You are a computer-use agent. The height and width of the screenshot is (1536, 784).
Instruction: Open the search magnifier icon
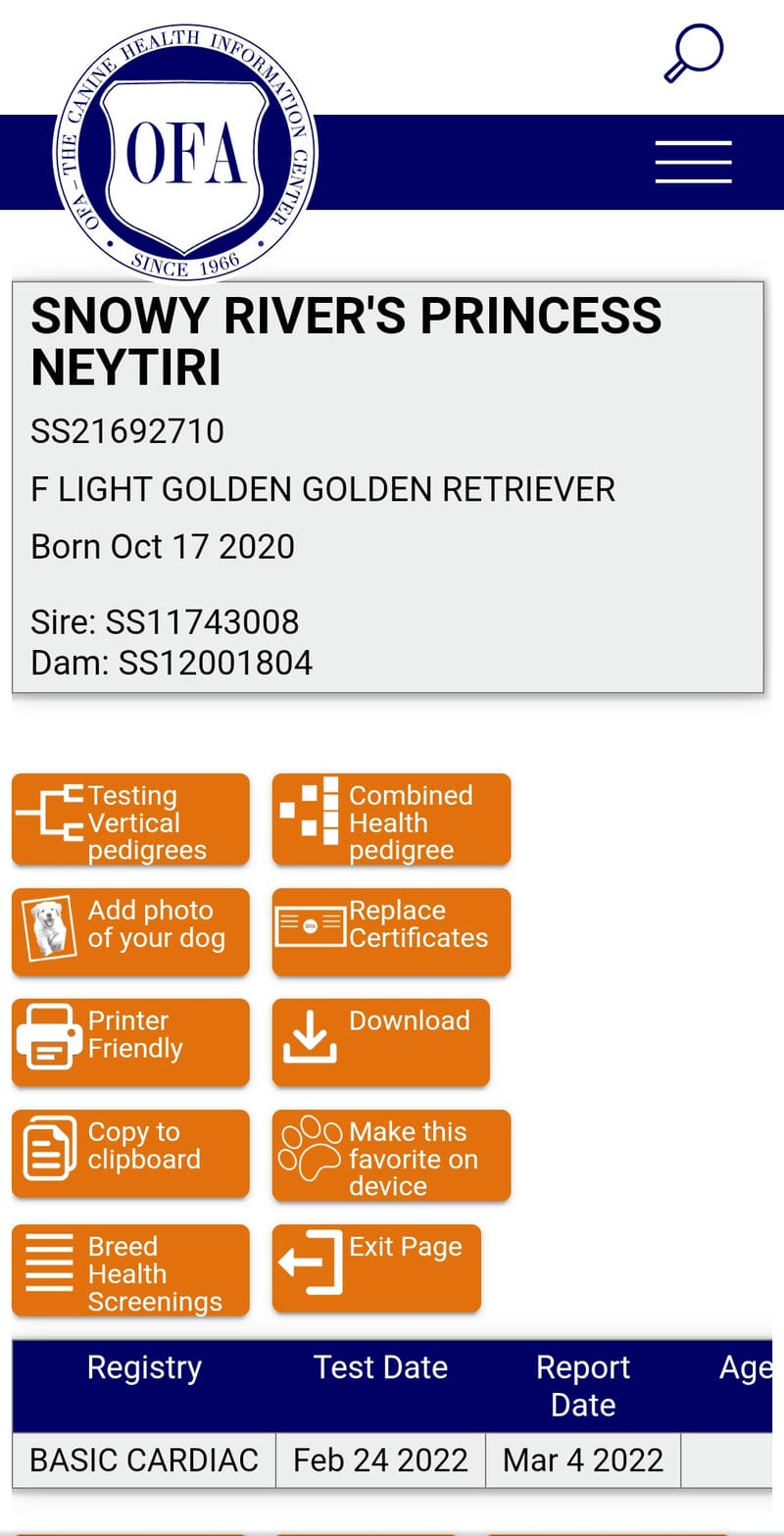point(693,53)
